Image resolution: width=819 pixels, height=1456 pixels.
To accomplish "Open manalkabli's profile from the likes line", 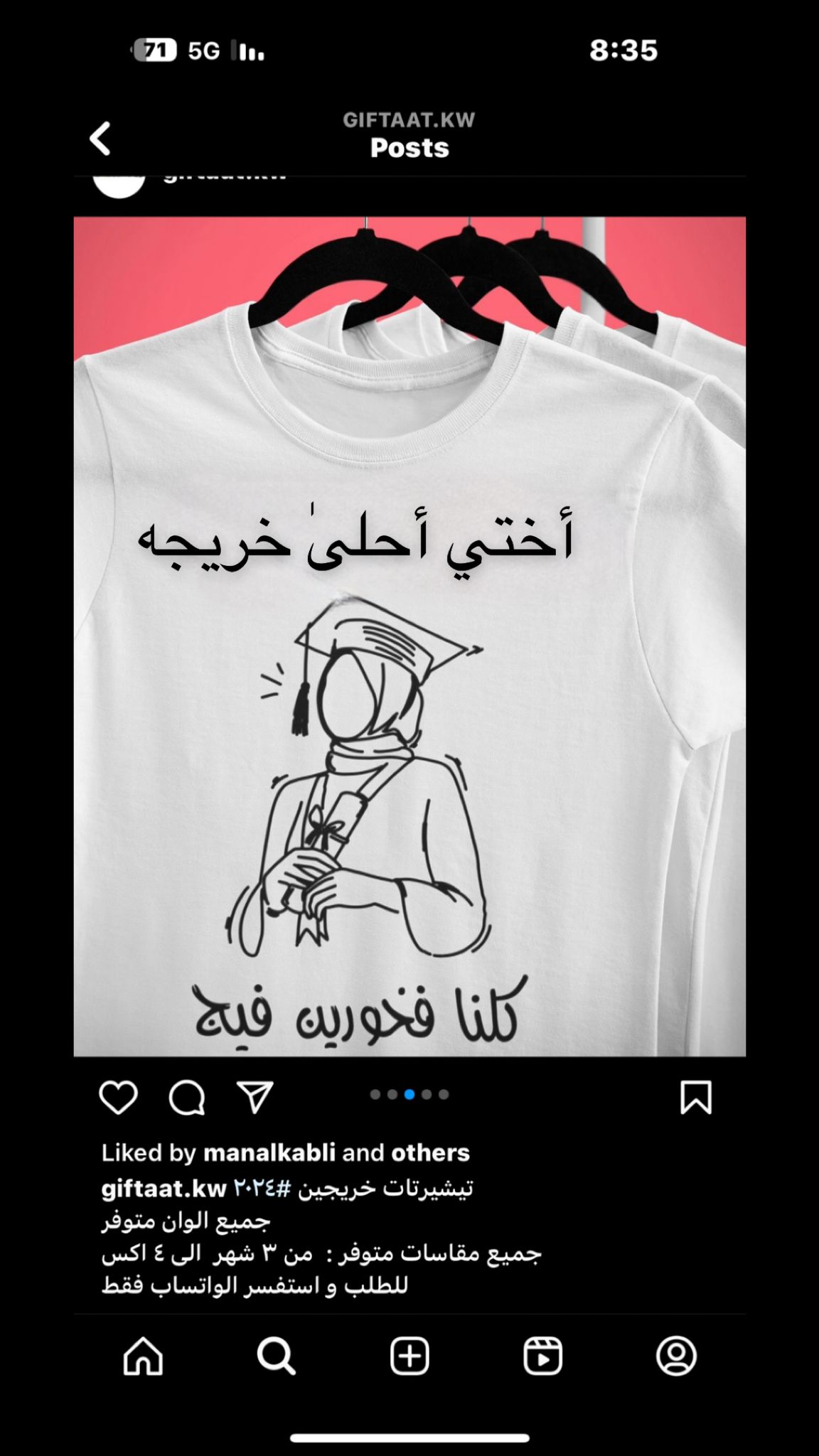I will tap(269, 1152).
